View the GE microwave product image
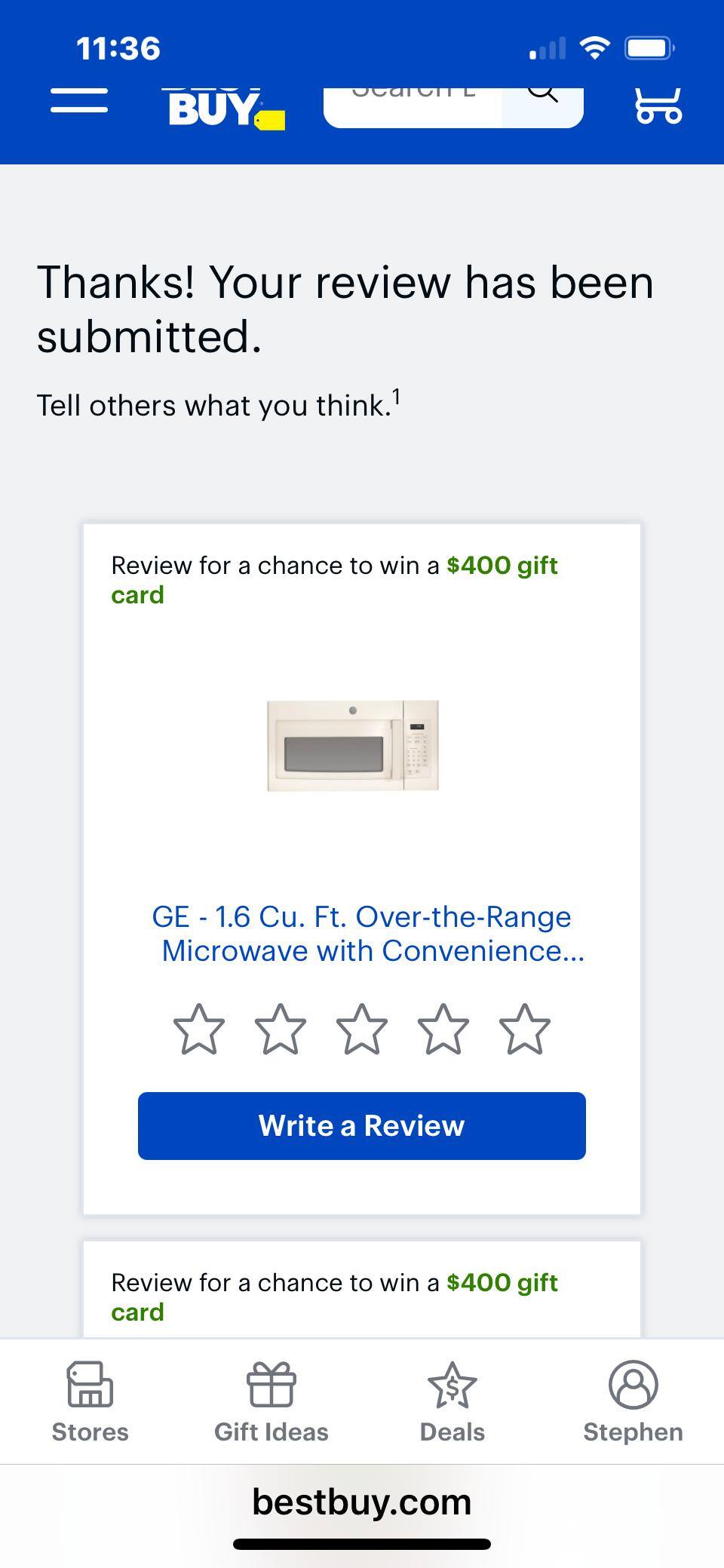This screenshot has height=1568, width=724. coord(353,745)
